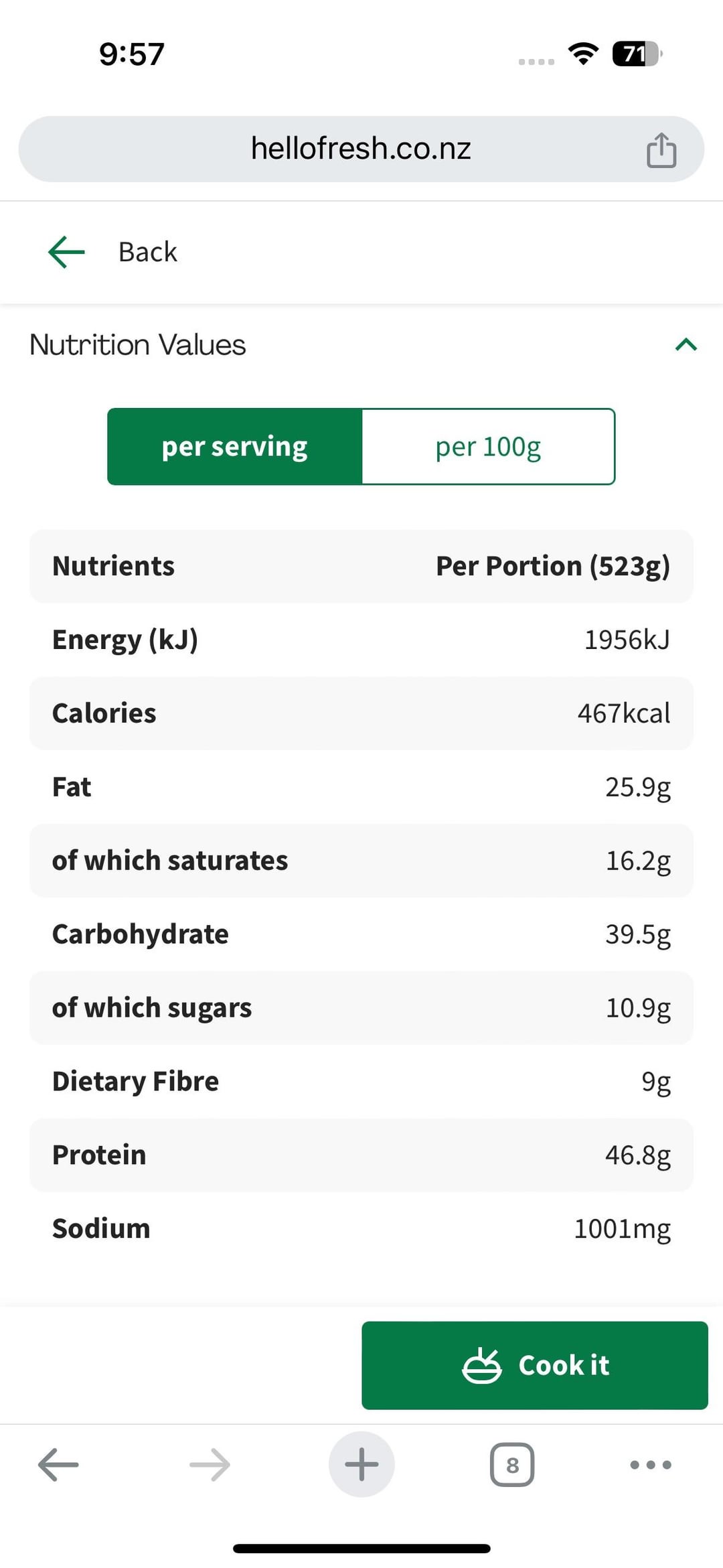Open a new browser tab
Image resolution: width=723 pixels, height=1568 pixels.
coord(361,1464)
